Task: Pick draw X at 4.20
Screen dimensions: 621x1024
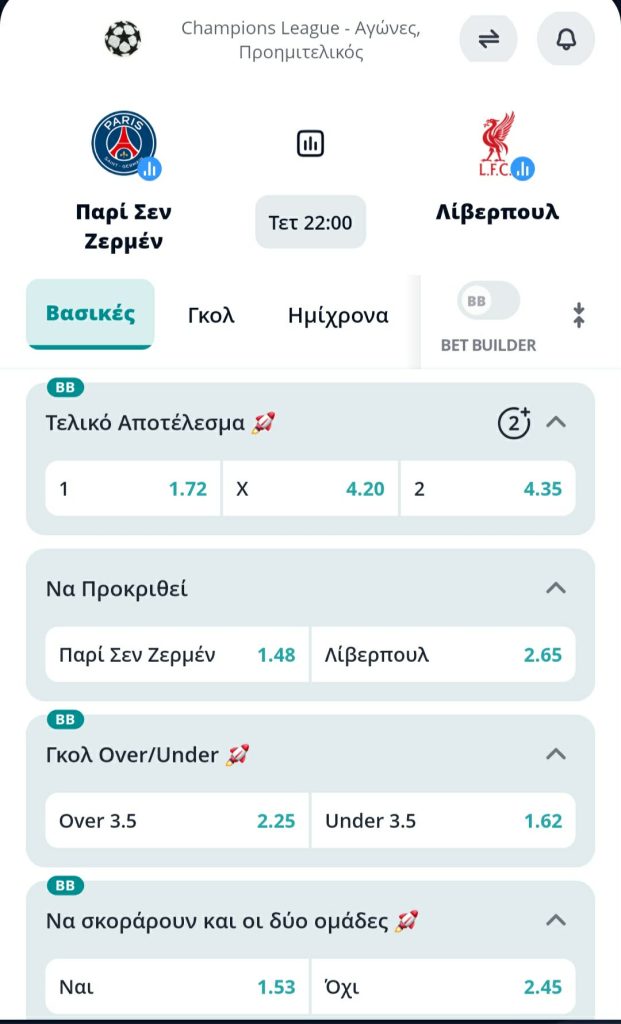Action: [x=310, y=489]
